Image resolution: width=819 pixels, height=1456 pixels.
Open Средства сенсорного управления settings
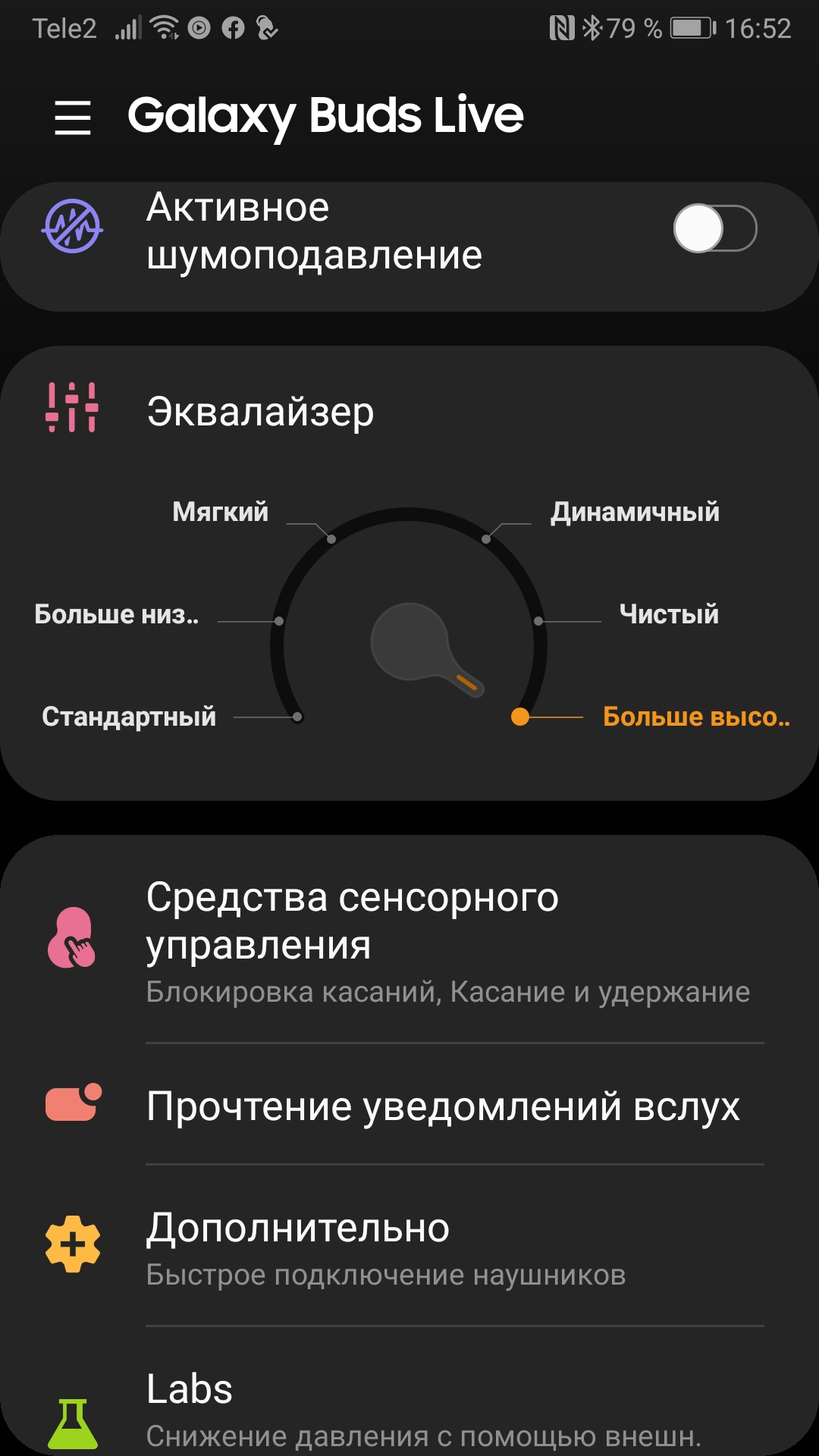coord(447,940)
